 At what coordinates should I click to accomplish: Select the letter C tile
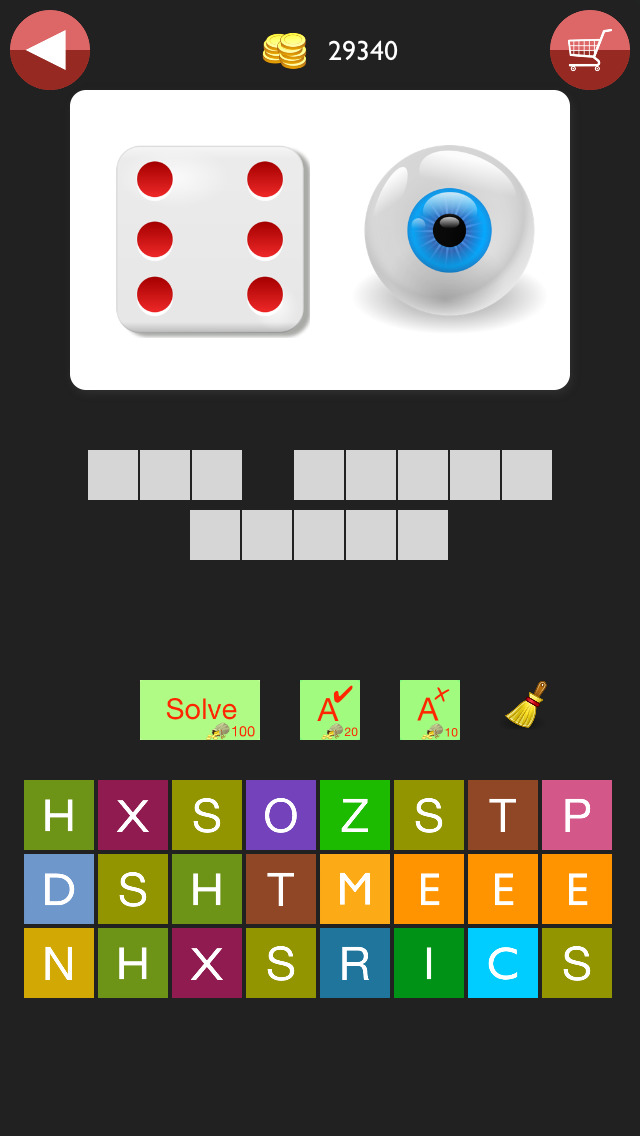[x=503, y=963]
